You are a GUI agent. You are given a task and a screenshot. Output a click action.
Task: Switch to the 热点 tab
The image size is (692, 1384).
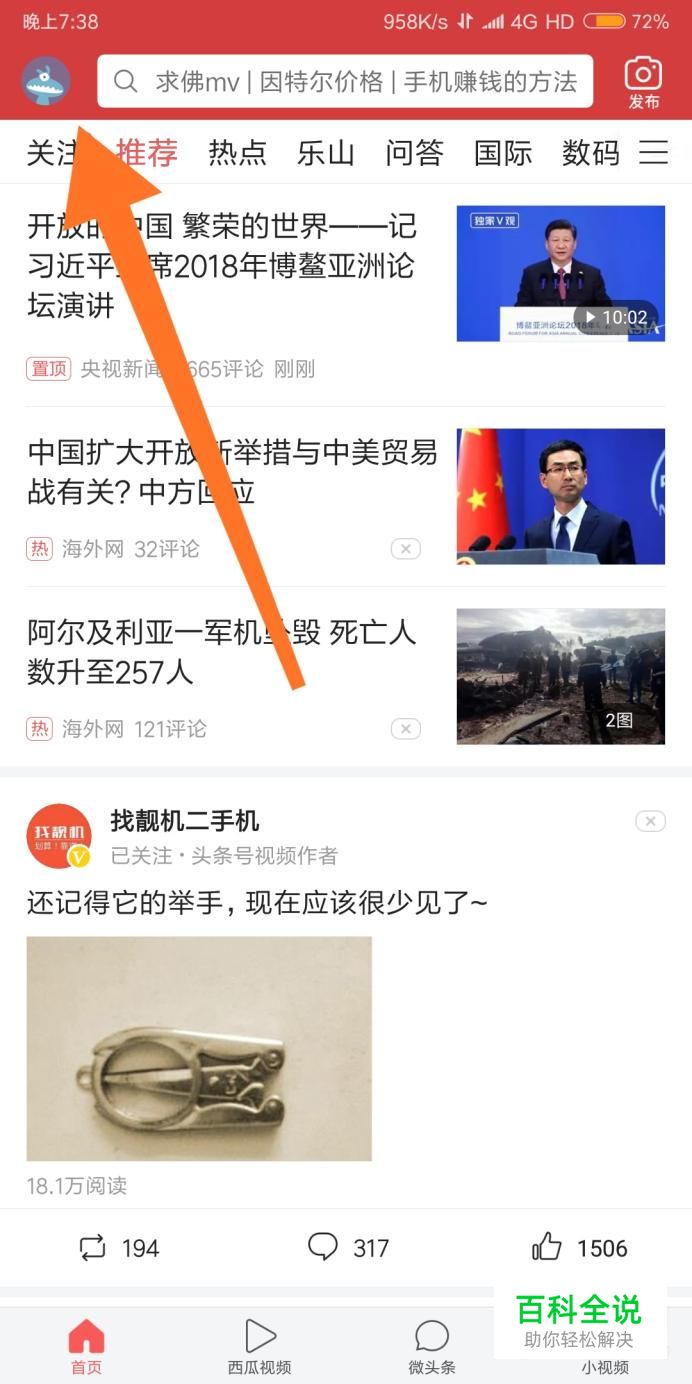click(237, 153)
